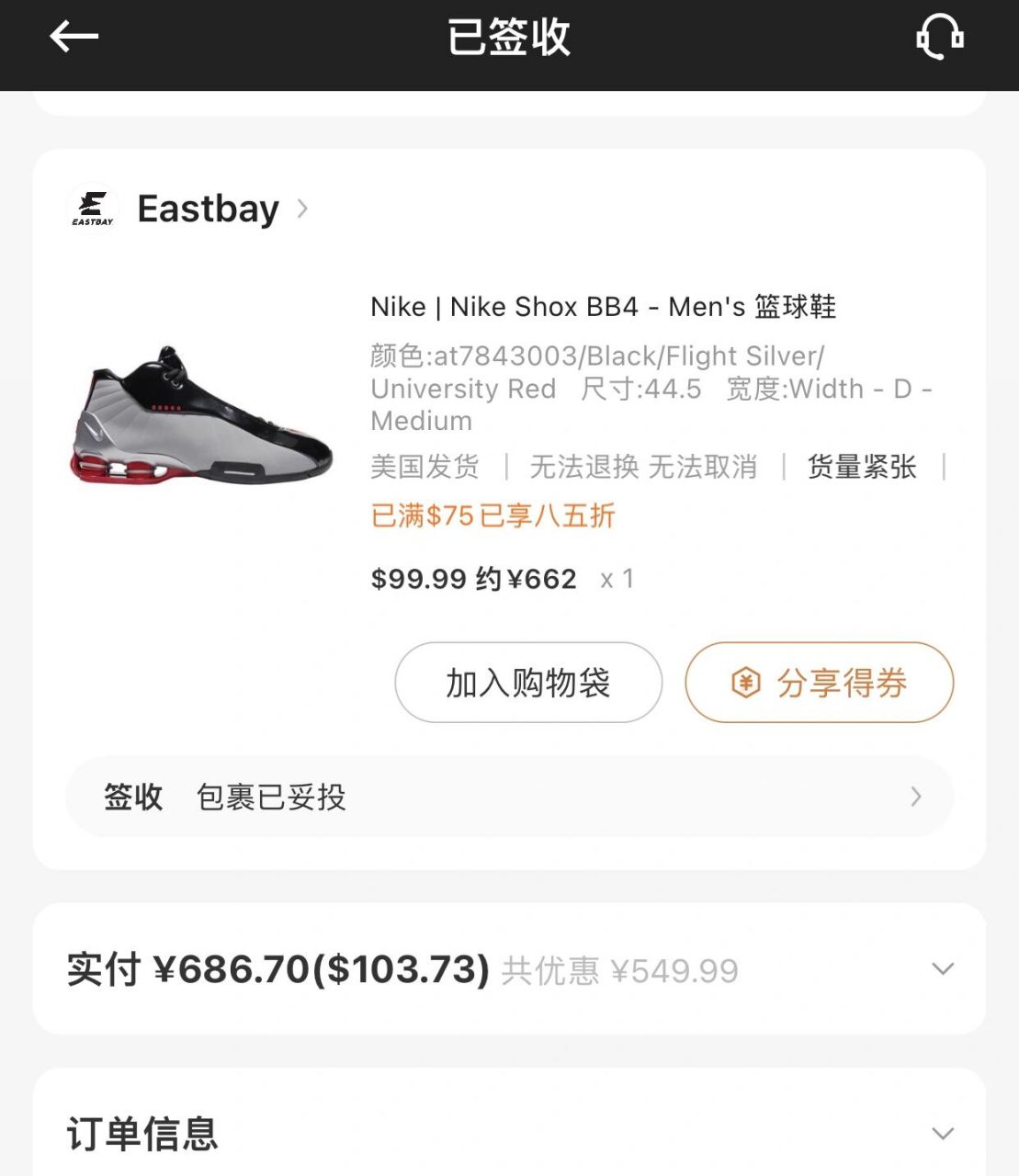Click the Eastbay store logo
Image resolution: width=1019 pixels, height=1176 pixels.
pos(91,207)
